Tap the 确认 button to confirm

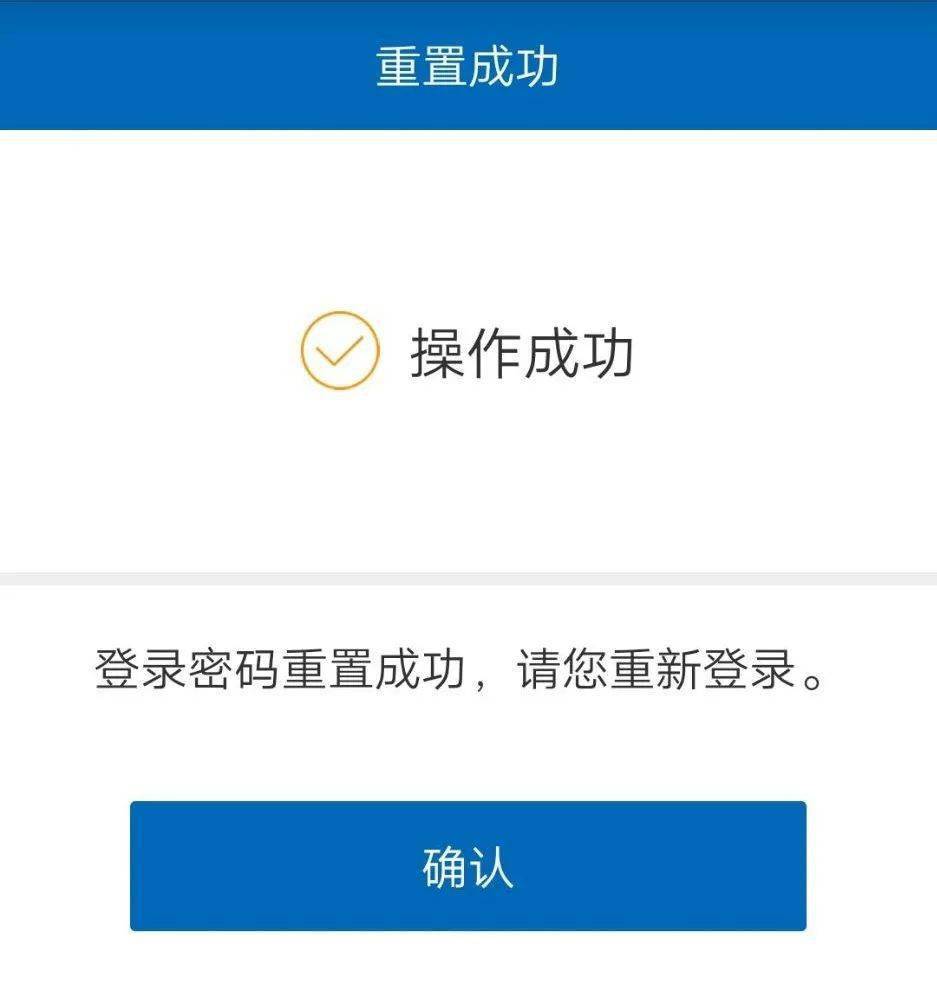click(467, 866)
